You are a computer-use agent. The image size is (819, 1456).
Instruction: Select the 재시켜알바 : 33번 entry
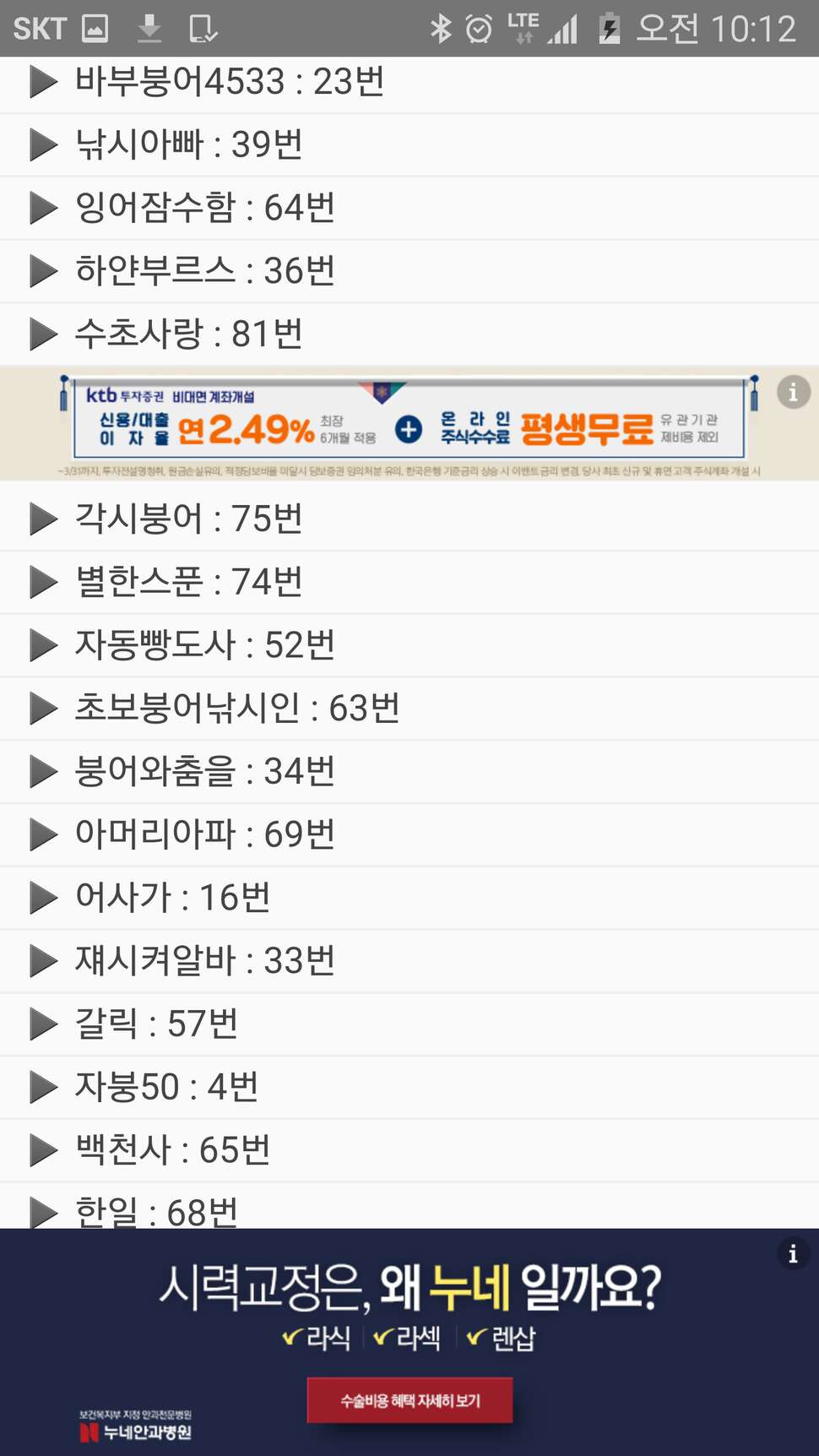(409, 961)
